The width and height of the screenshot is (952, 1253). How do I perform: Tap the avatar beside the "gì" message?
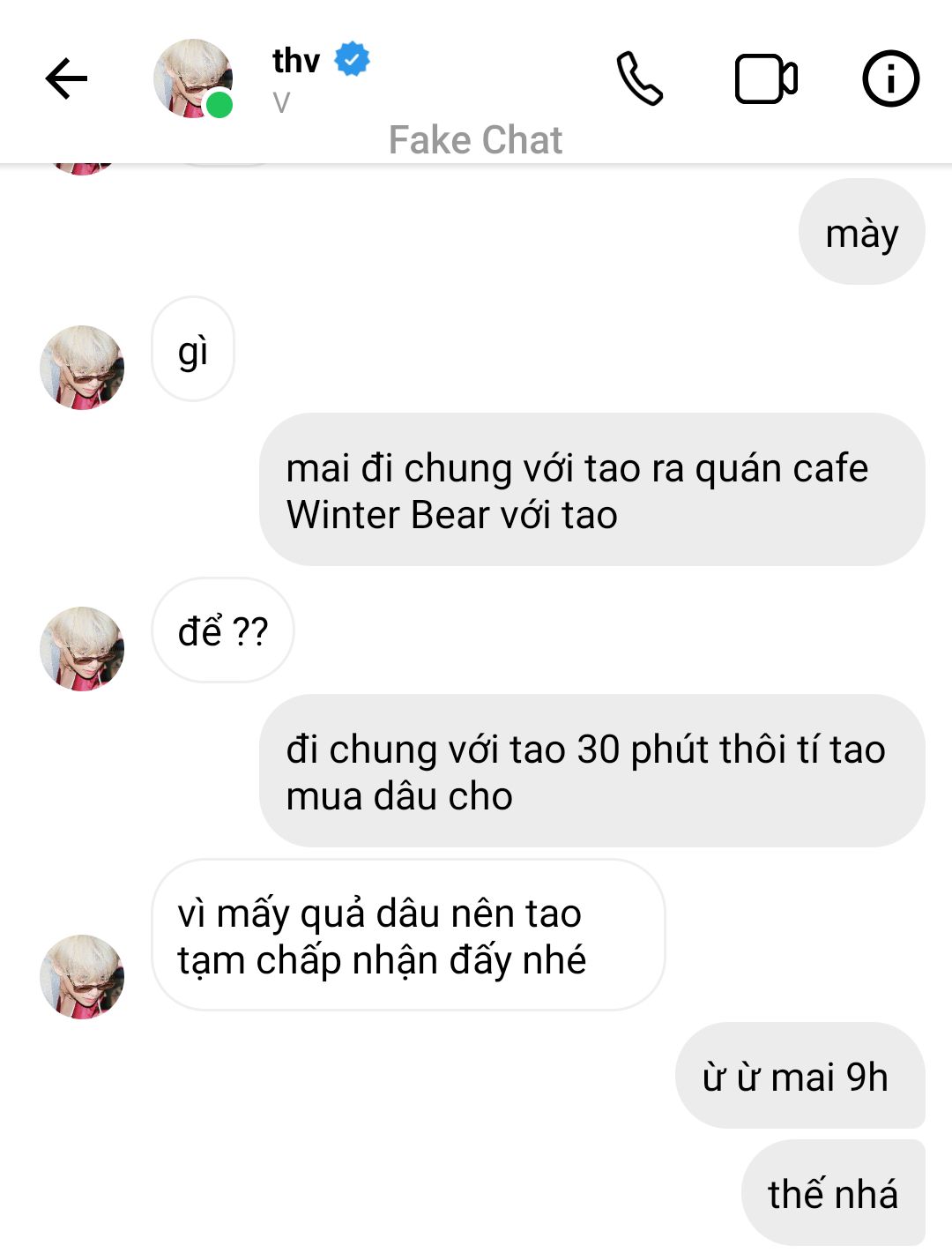(82, 368)
